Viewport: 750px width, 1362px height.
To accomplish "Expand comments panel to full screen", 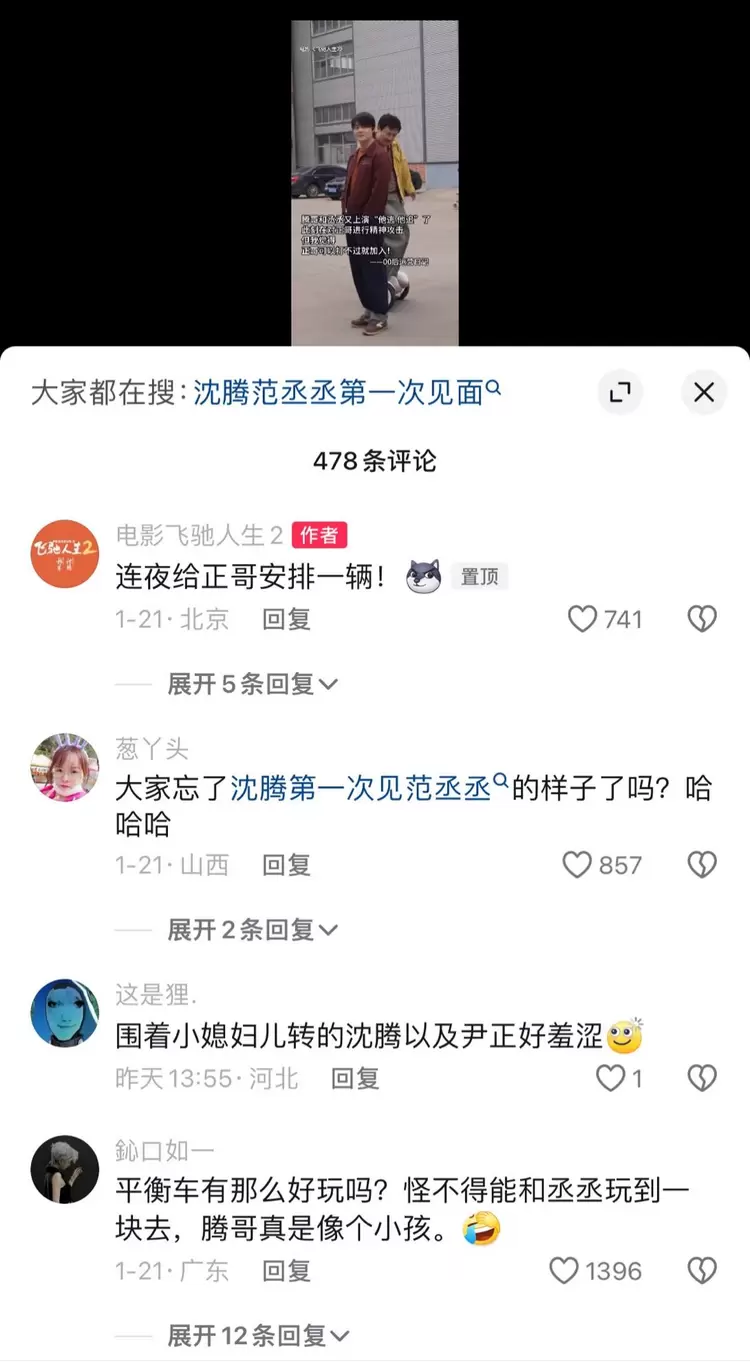I will pos(620,393).
